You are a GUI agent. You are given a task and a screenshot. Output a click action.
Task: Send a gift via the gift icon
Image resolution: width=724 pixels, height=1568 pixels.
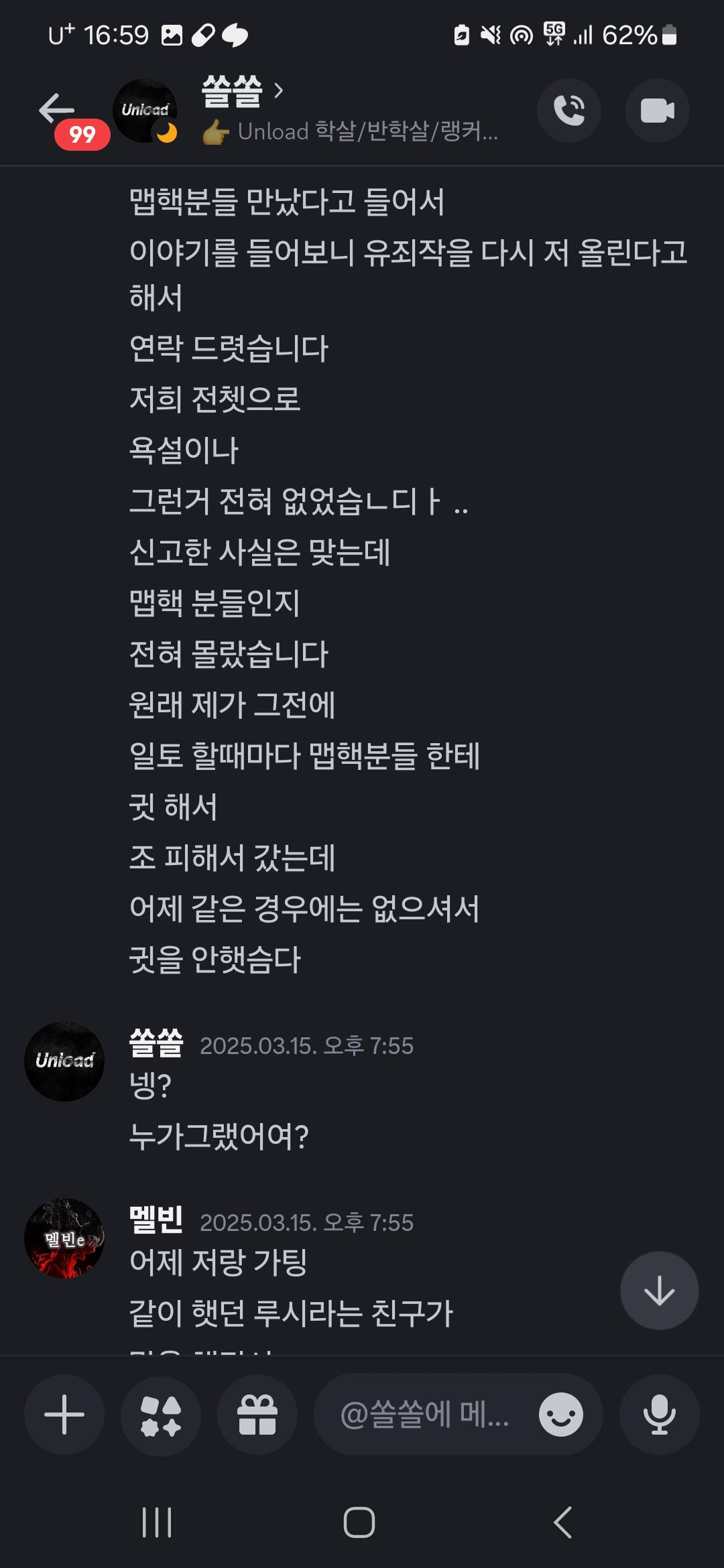[257, 1414]
